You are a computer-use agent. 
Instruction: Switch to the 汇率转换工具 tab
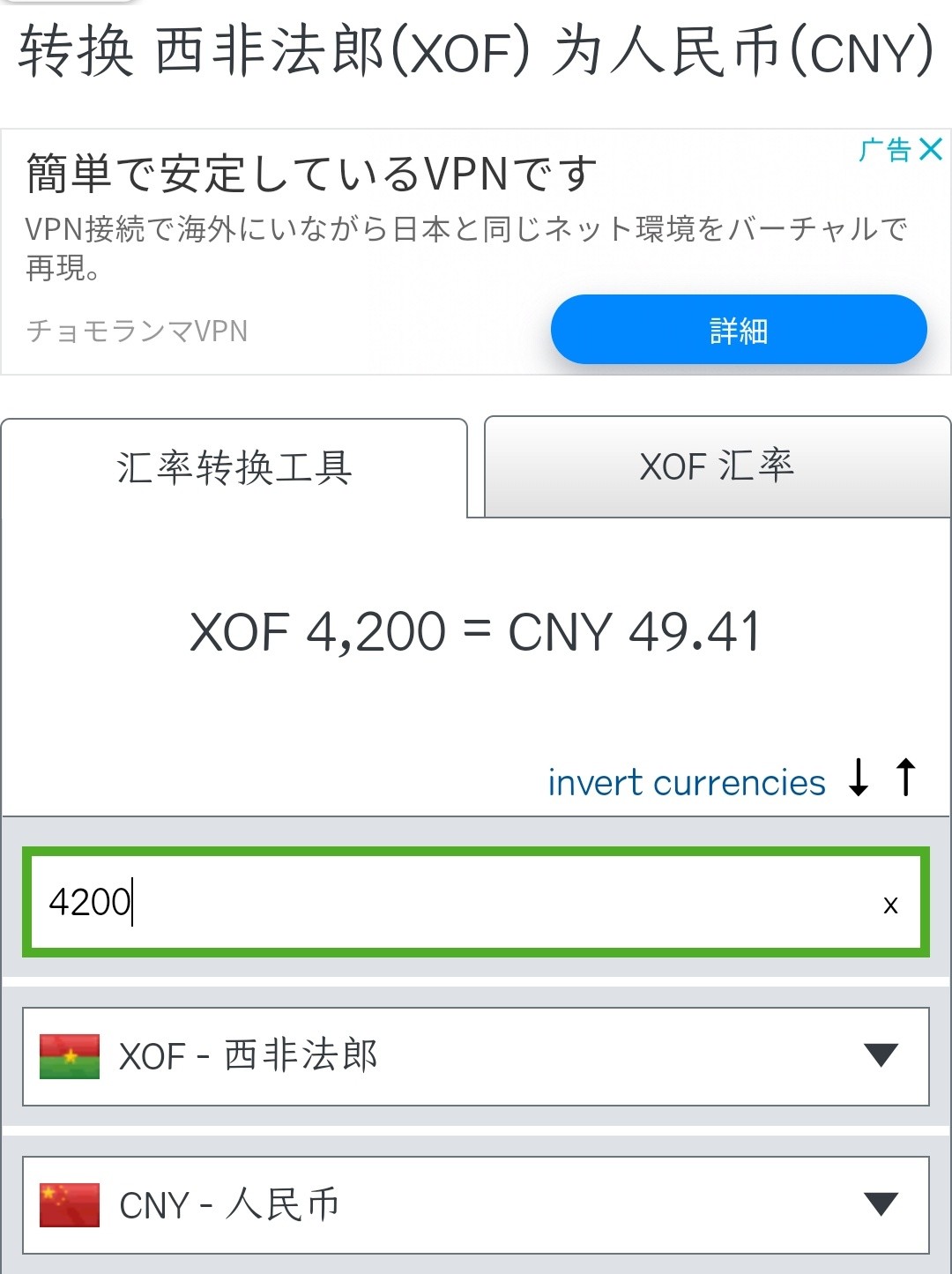pos(234,467)
